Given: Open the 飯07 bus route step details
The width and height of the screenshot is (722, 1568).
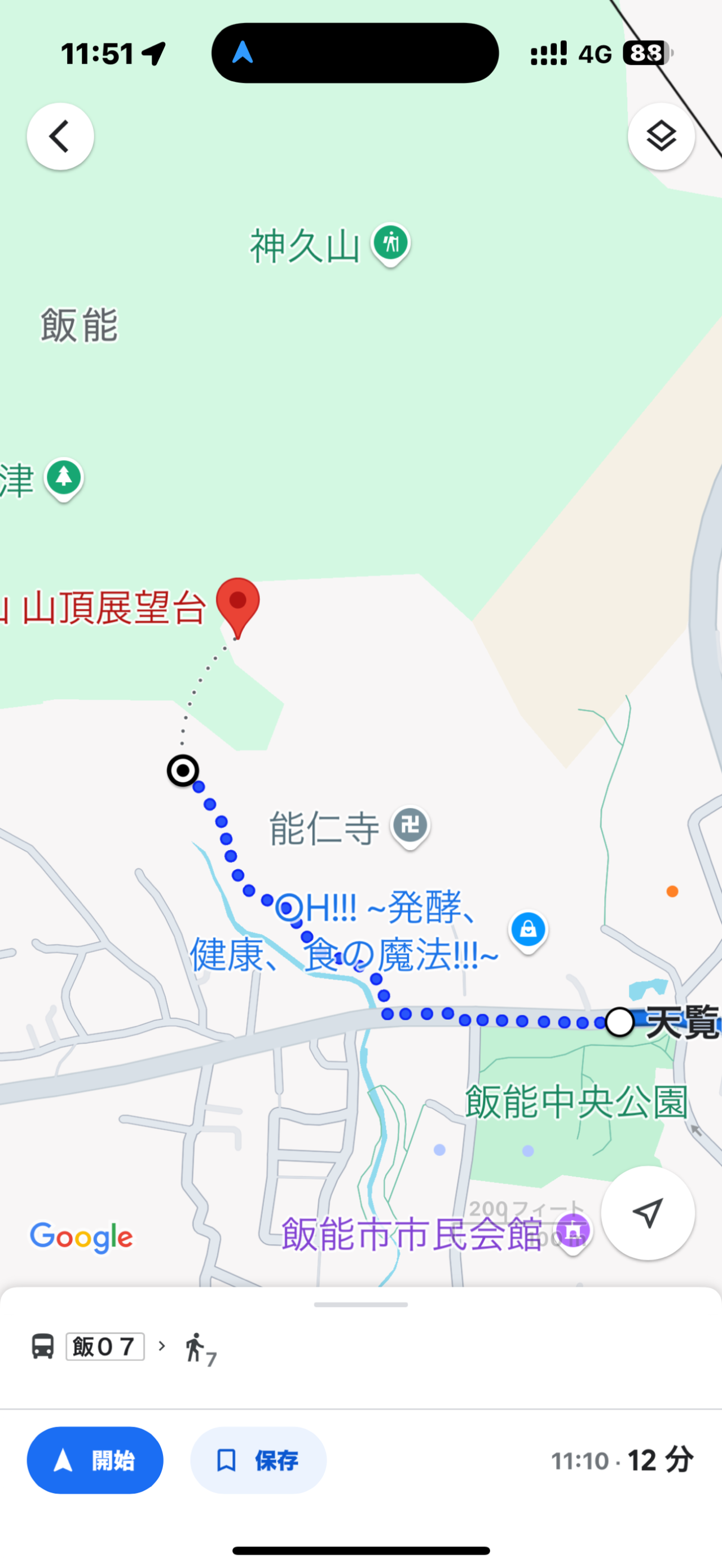Looking at the screenshot, I should (105, 1346).
